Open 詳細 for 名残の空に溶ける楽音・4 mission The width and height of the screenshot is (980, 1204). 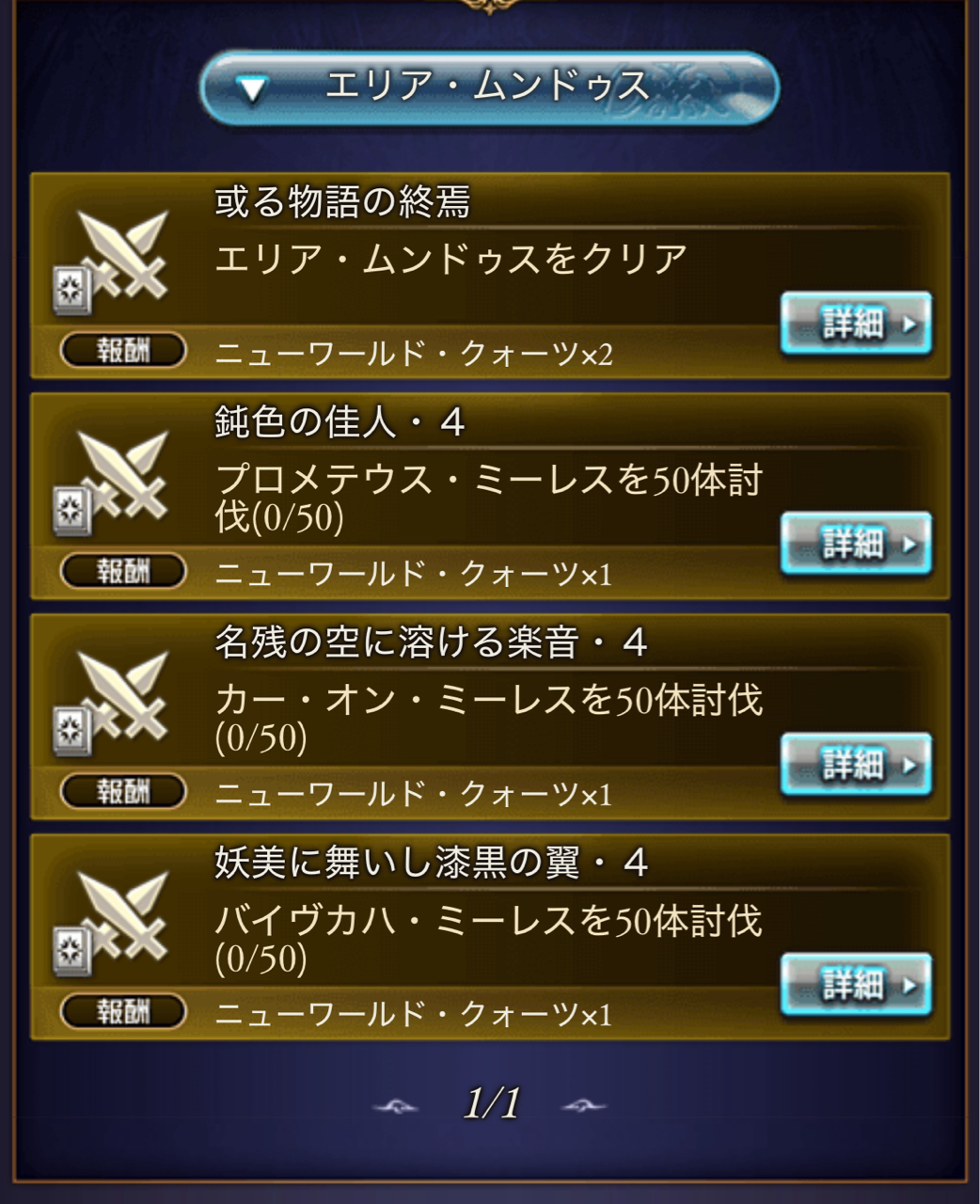click(855, 764)
